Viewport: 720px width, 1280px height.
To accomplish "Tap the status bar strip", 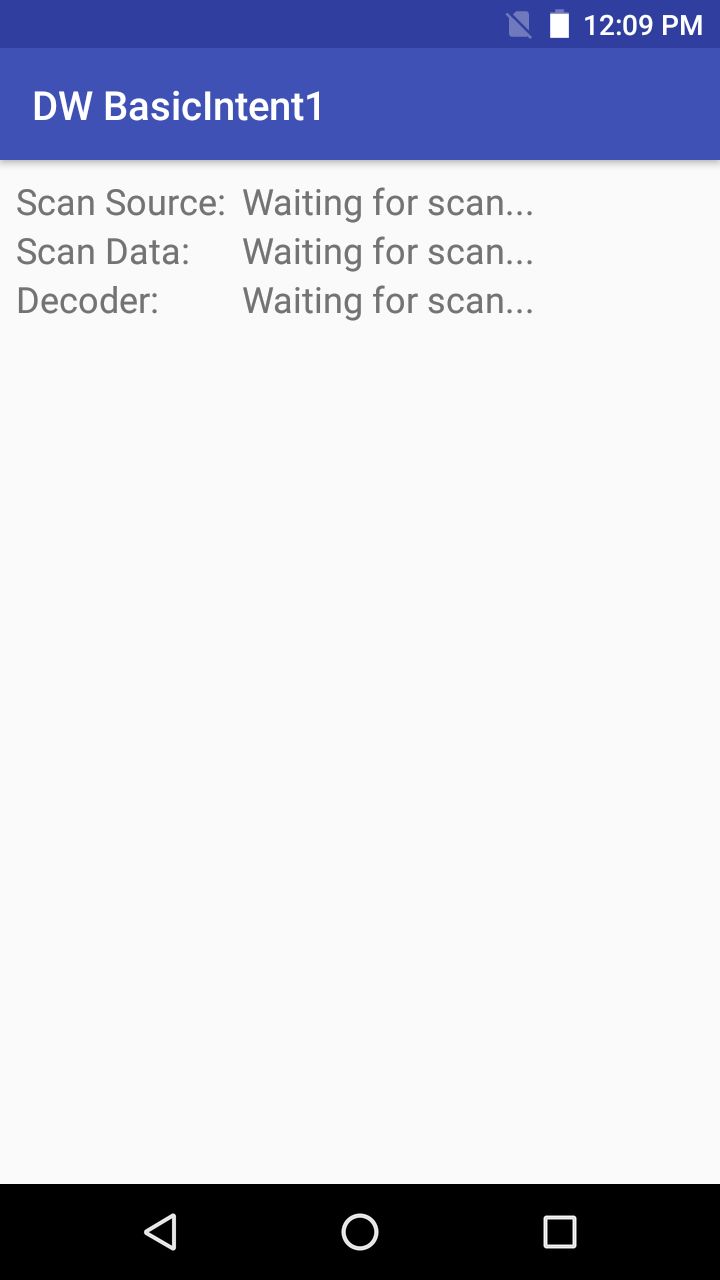I will 300,25.
